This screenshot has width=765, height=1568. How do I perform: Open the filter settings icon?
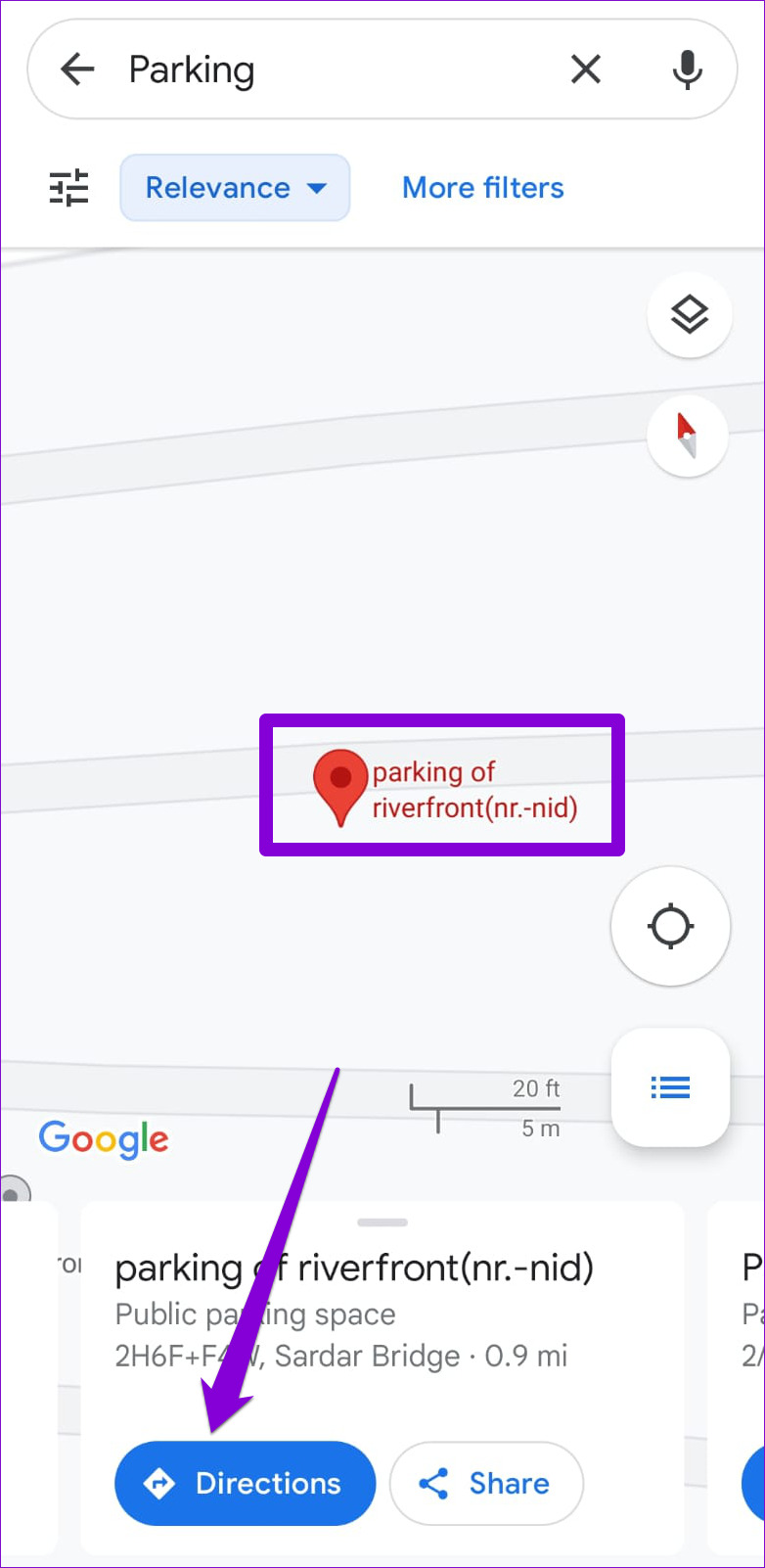point(69,187)
